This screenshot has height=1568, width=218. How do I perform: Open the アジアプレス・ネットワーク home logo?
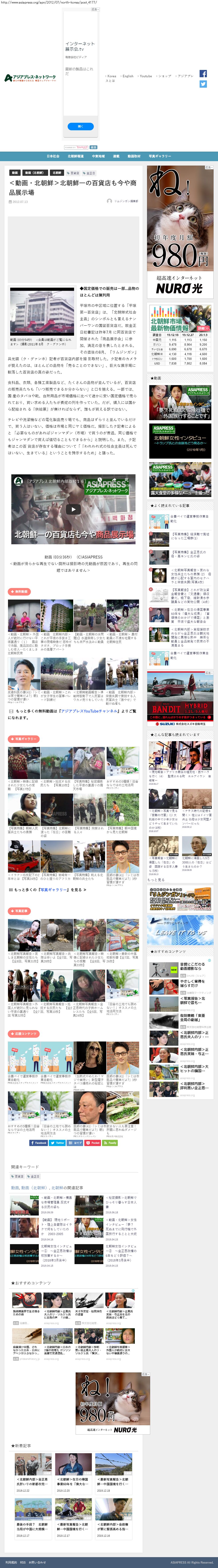(x=30, y=78)
